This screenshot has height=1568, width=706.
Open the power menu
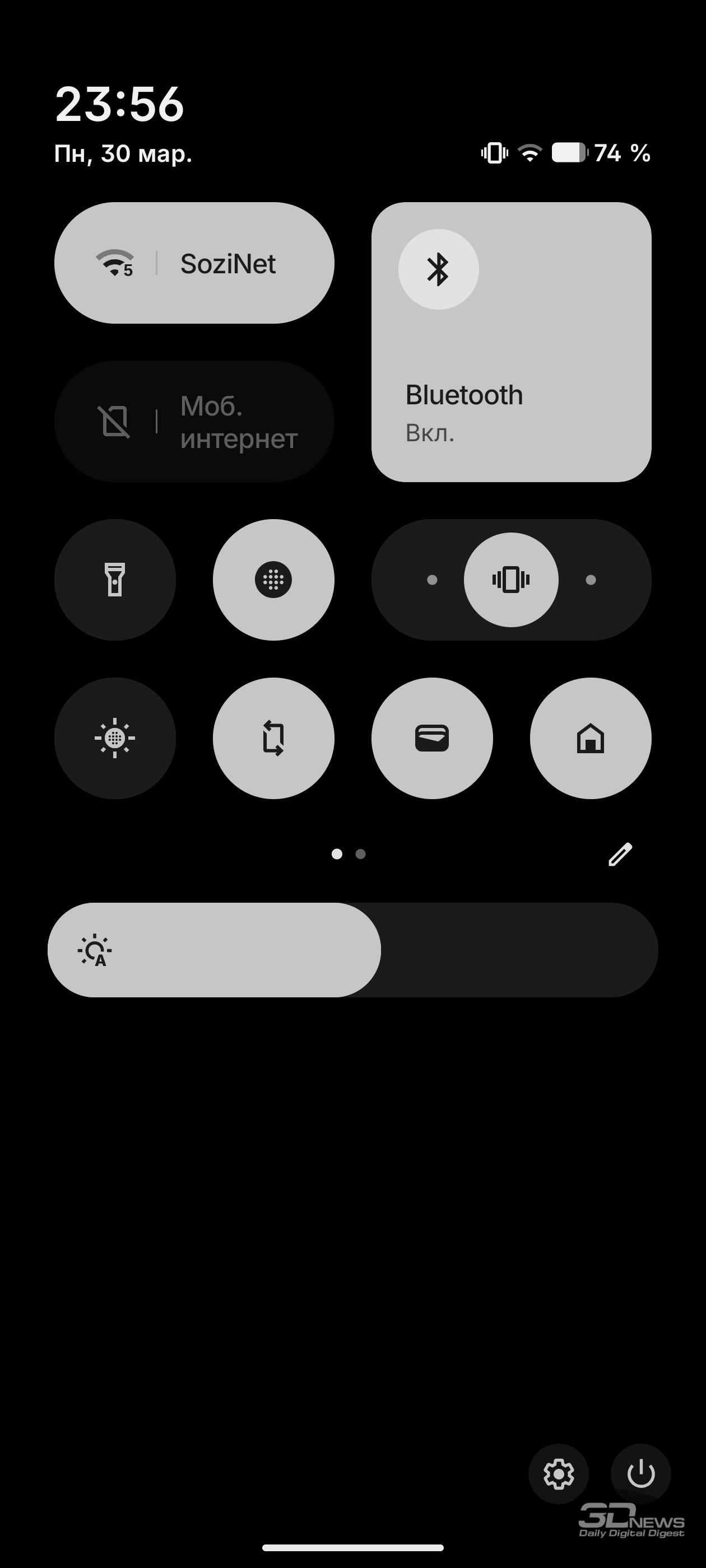641,1474
